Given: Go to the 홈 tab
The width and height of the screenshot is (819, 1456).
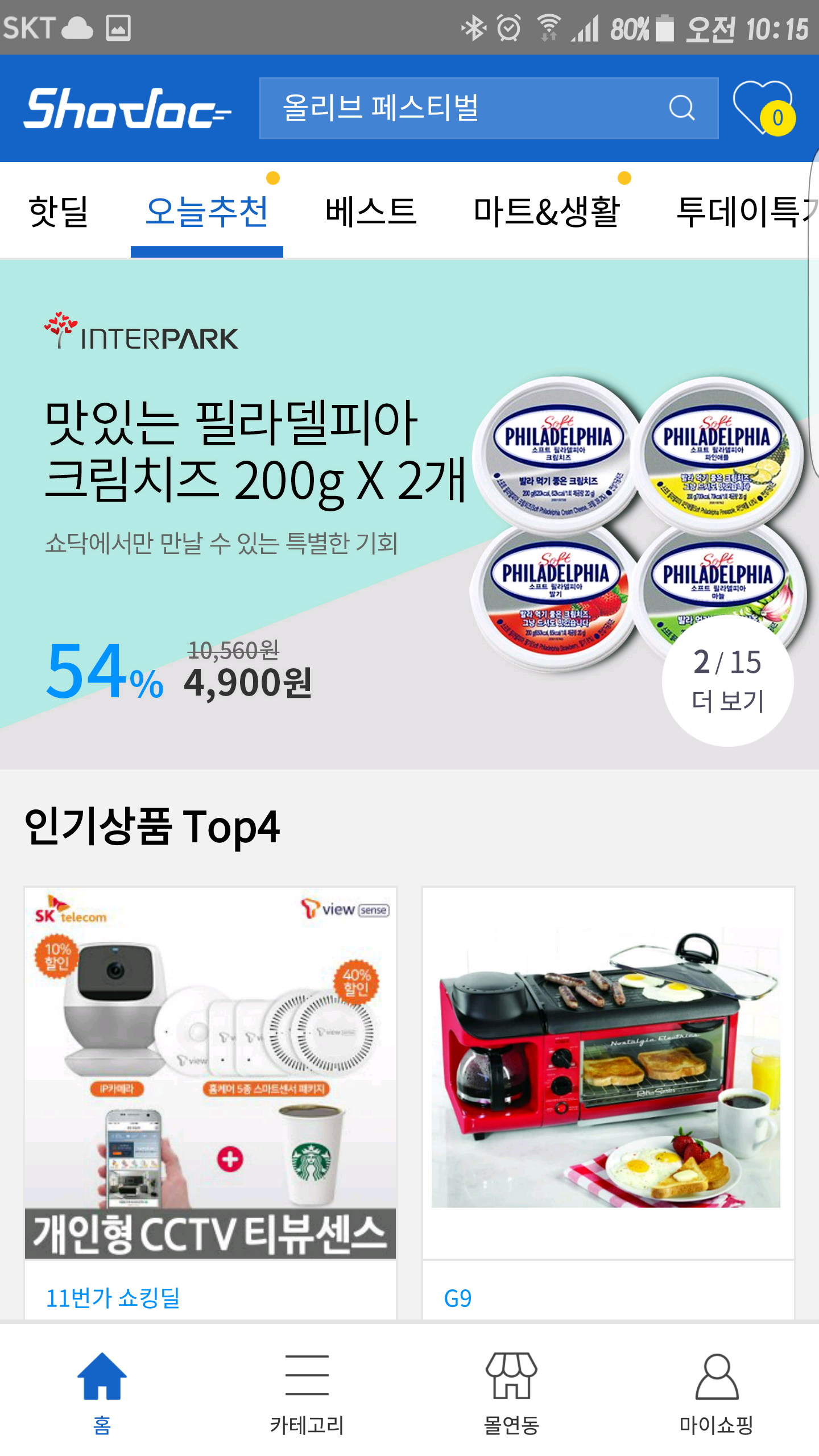Looking at the screenshot, I should (102, 1391).
